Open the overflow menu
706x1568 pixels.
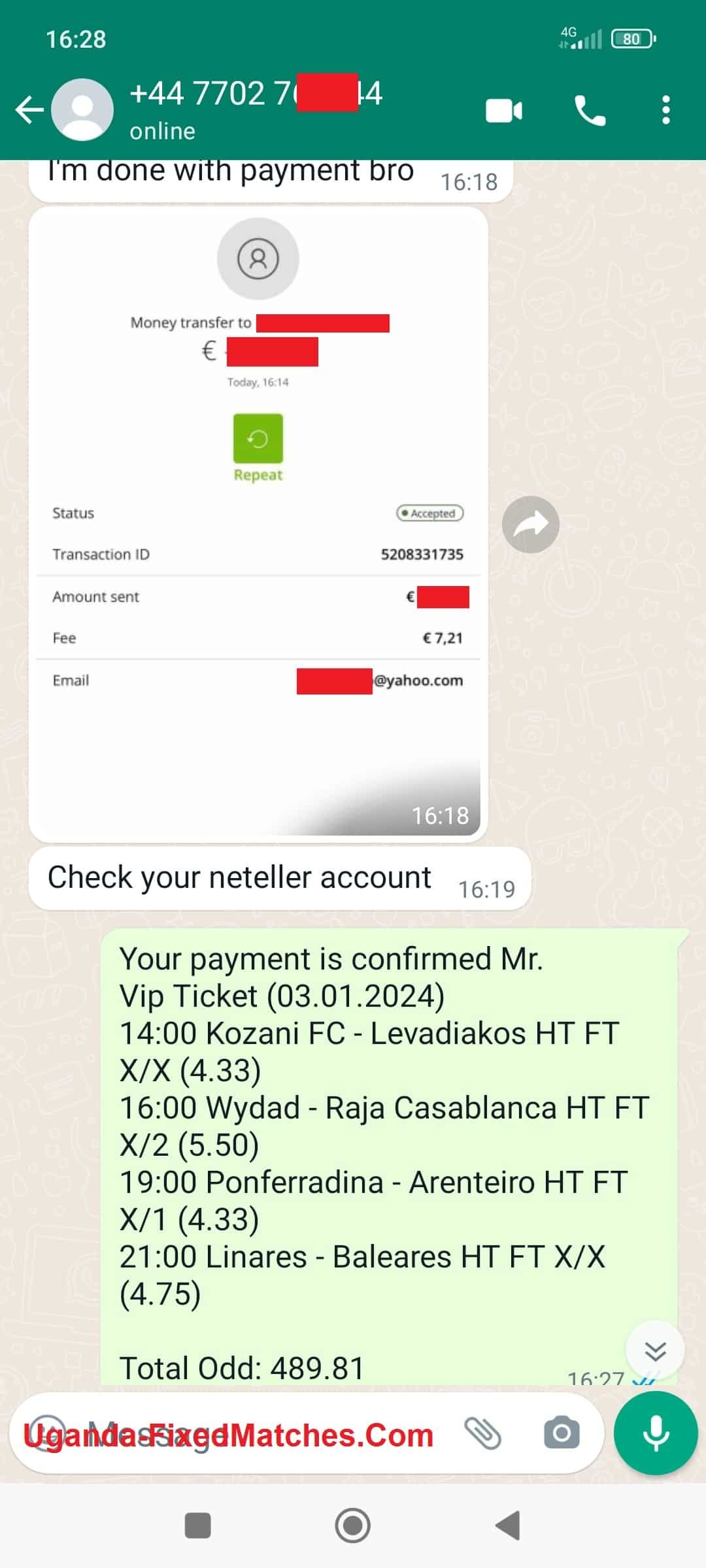pos(665,110)
